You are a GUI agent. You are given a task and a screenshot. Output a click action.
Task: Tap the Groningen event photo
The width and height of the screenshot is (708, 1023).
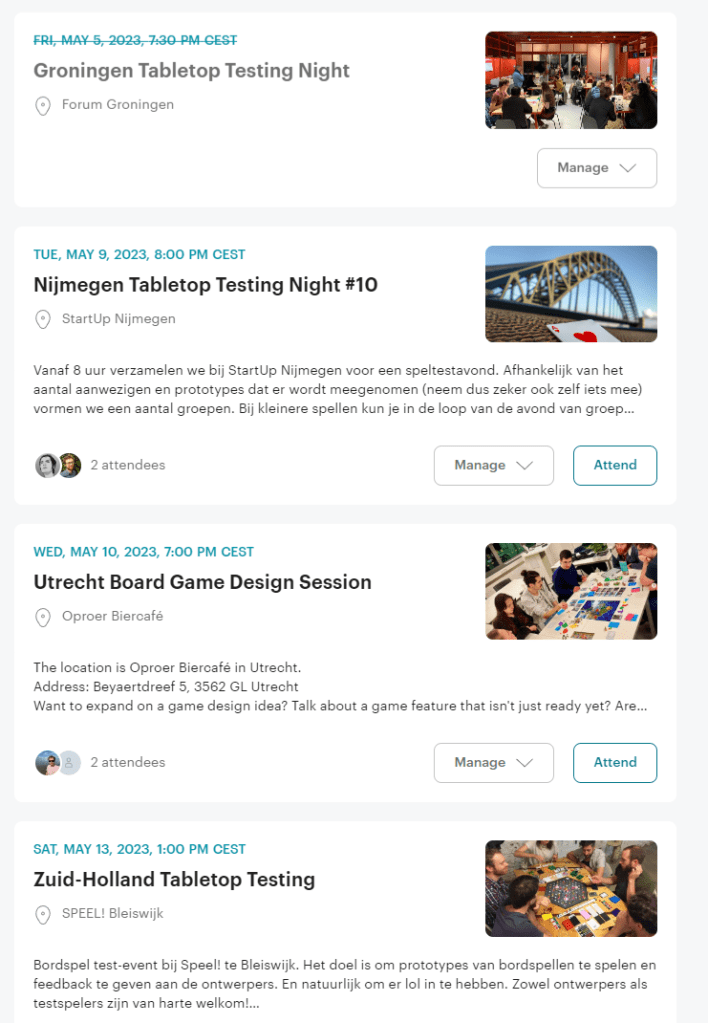coord(570,80)
